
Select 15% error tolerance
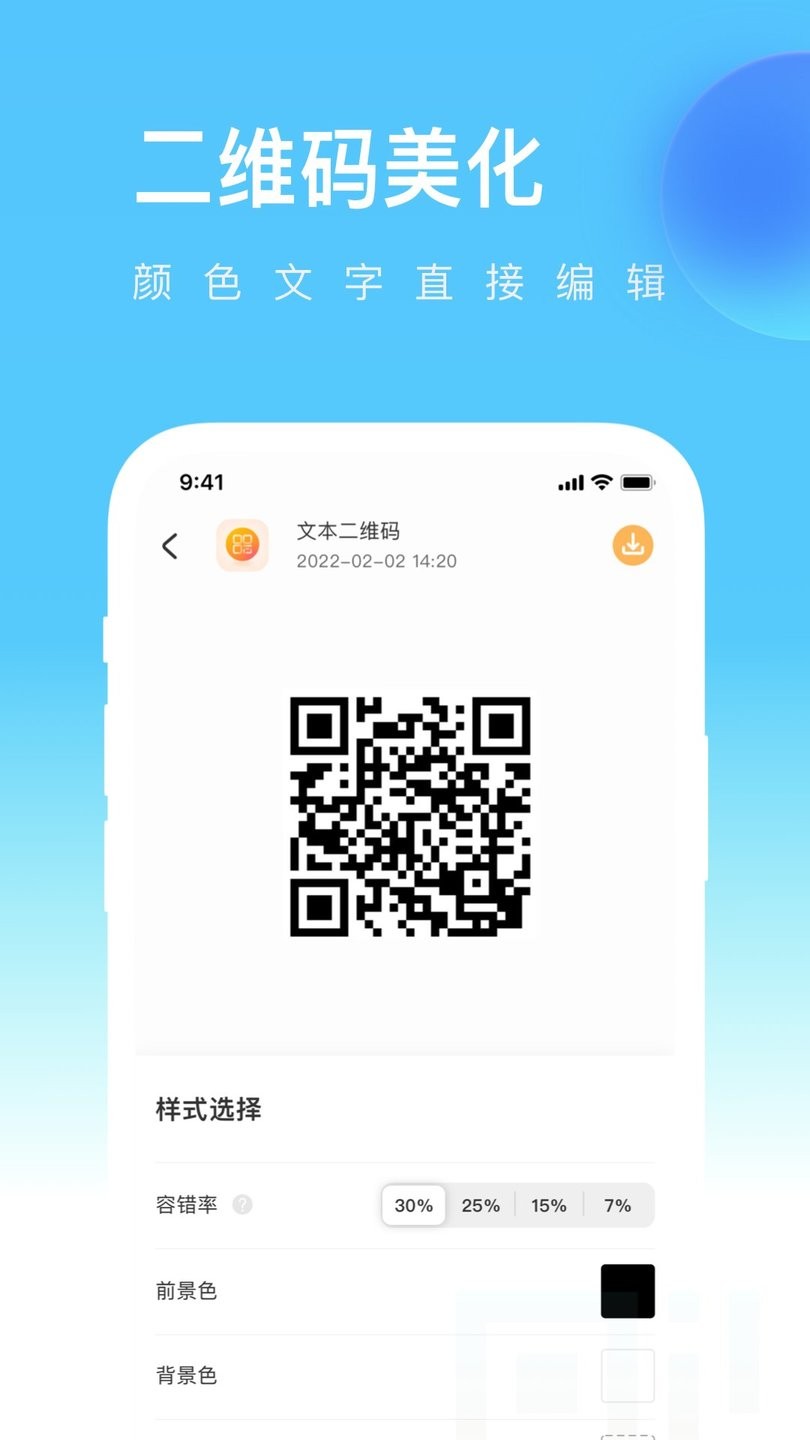[x=549, y=1206]
